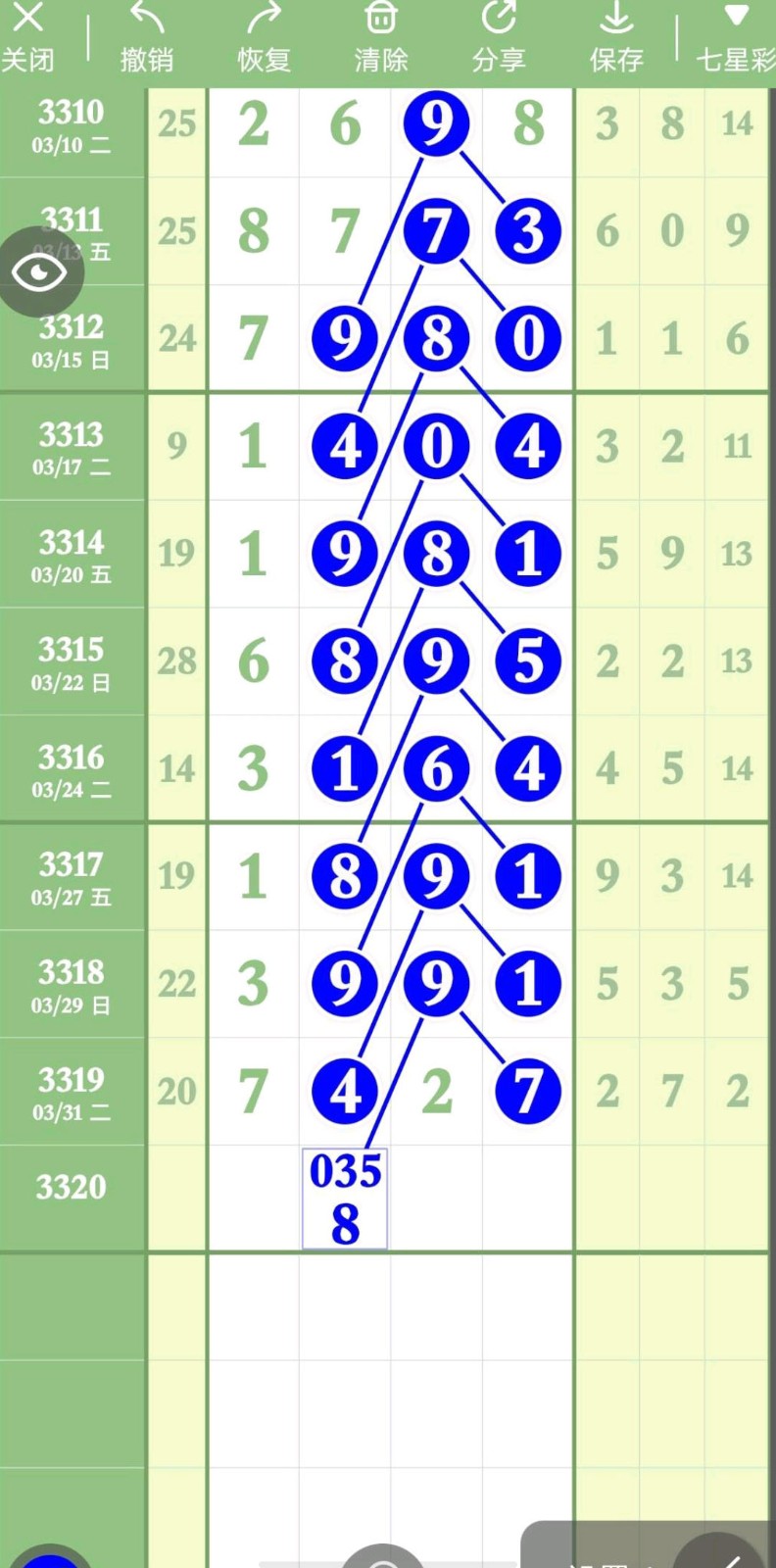This screenshot has height=1568, width=776.
Task: Select the blue color circle at bottom left
Action: 49,1558
